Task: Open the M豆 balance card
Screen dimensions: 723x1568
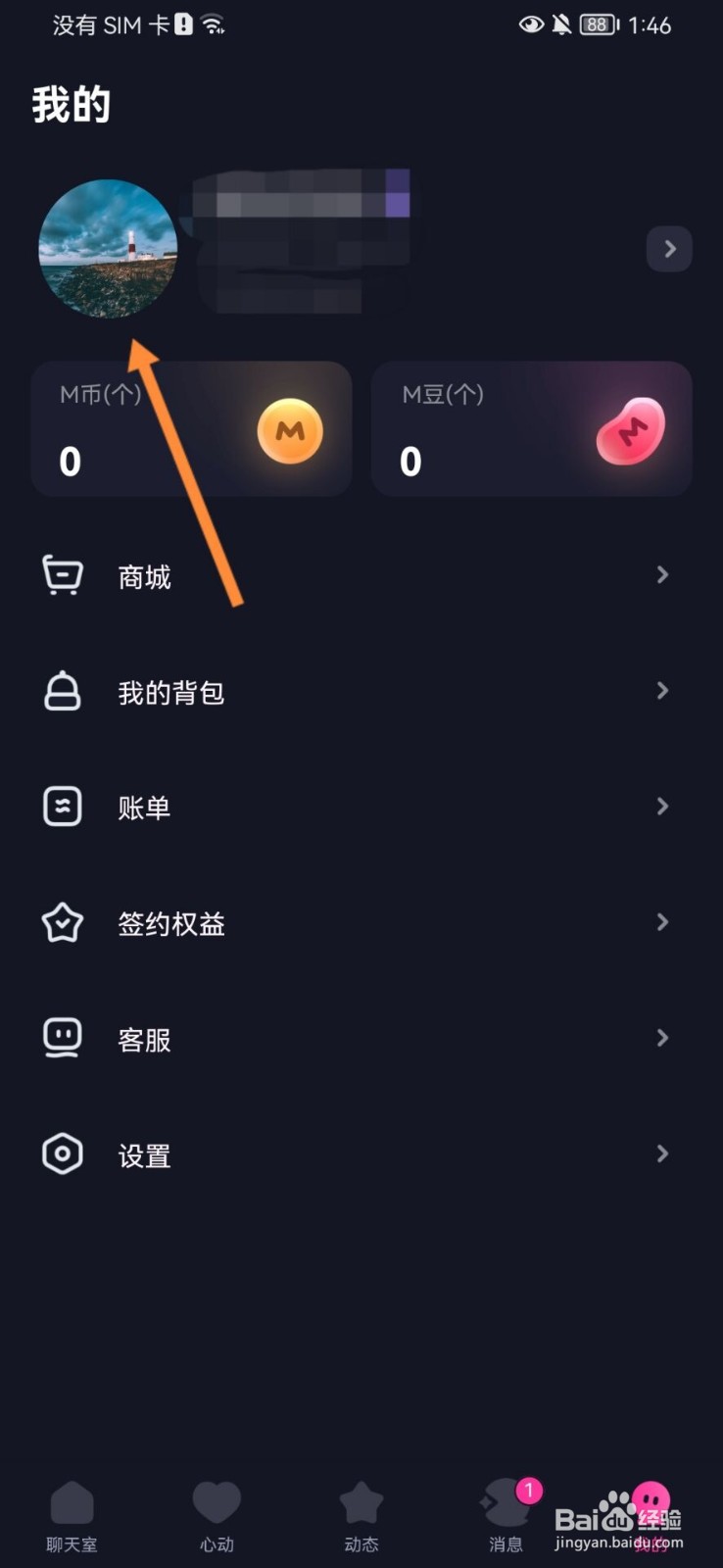Action: [531, 429]
